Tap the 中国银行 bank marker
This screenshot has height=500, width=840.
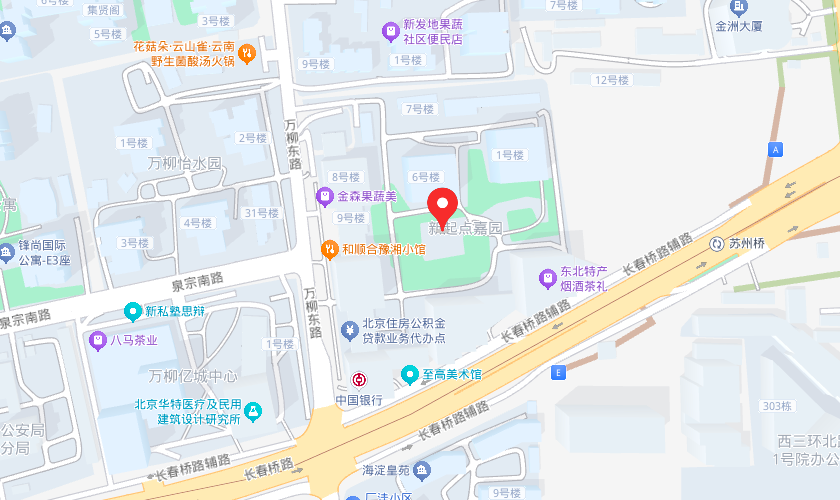[359, 380]
